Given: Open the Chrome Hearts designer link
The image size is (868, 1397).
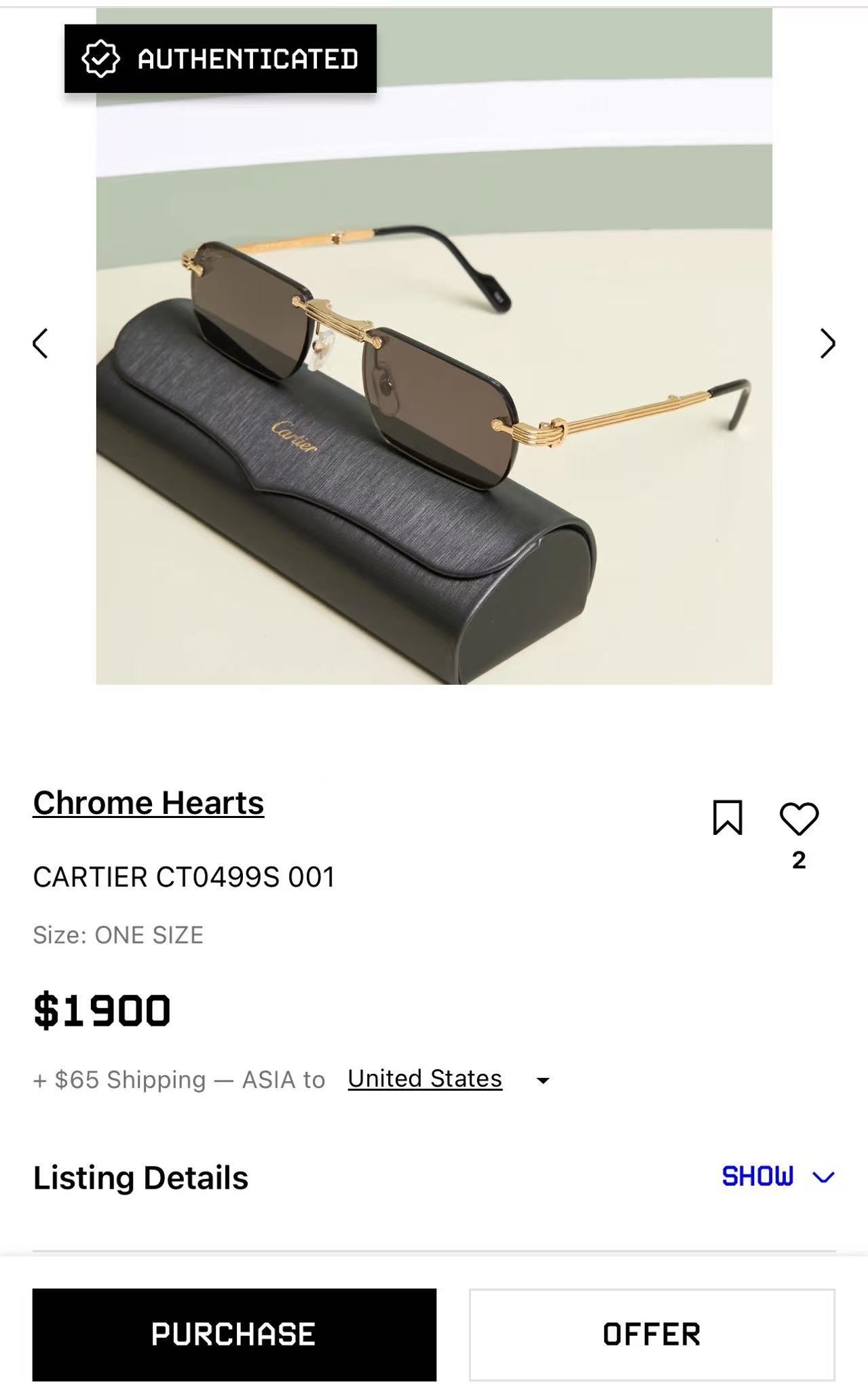Looking at the screenshot, I should (148, 803).
